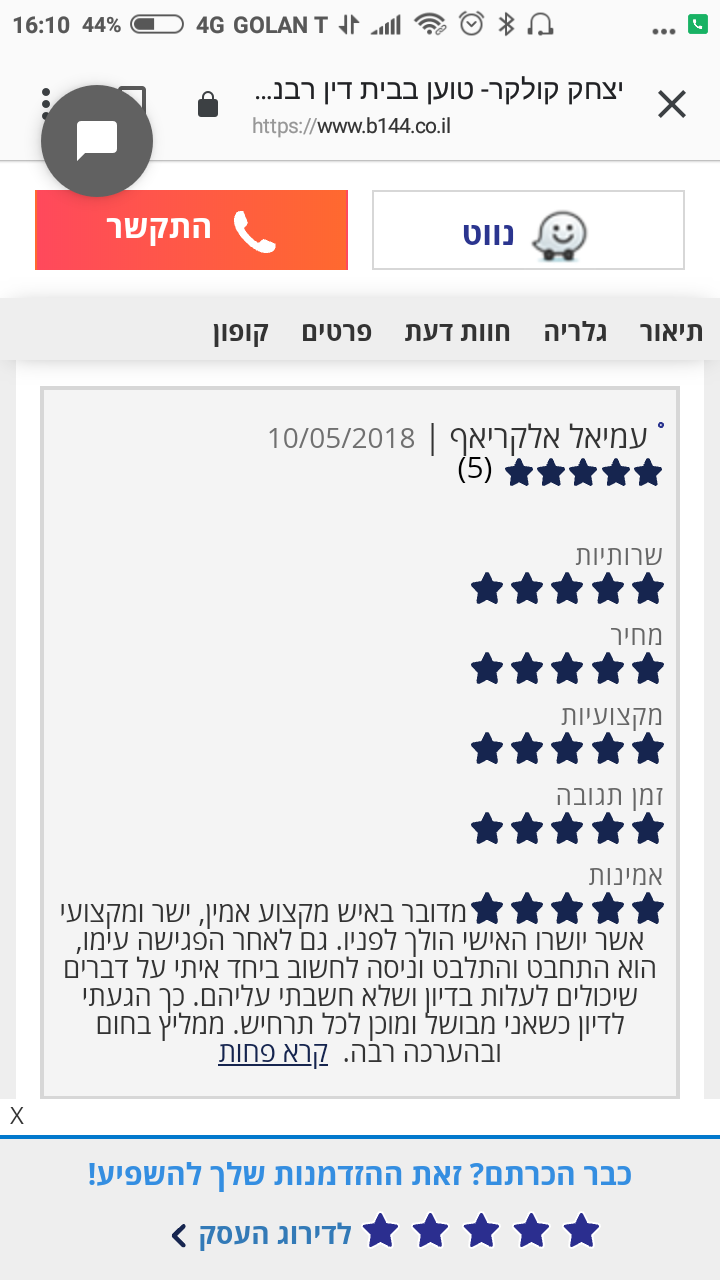Collapse the review with קרא פחות
Image resolution: width=720 pixels, height=1280 pixels.
273,1053
